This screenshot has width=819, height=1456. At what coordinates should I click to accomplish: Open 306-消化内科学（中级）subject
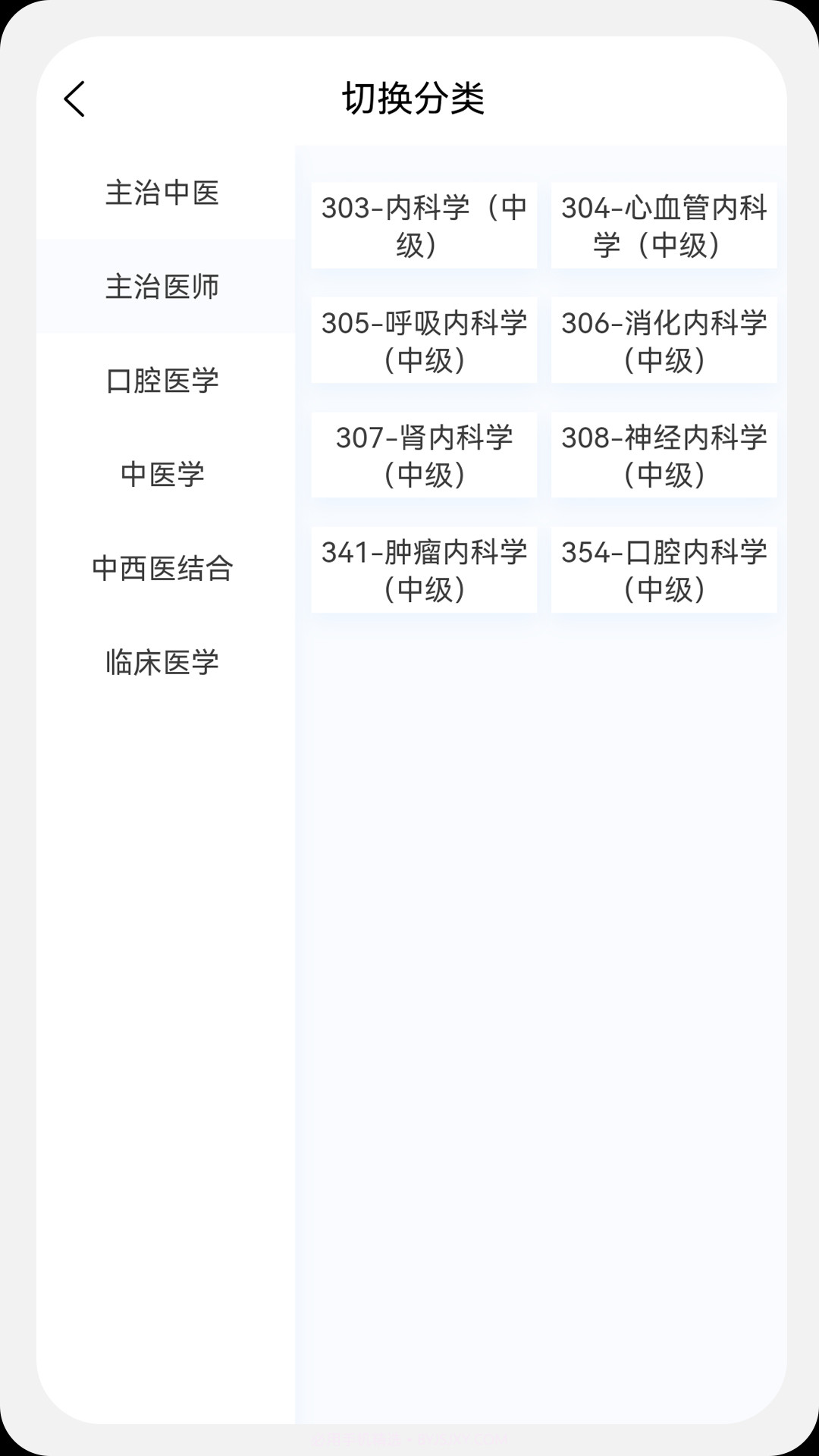coord(664,340)
